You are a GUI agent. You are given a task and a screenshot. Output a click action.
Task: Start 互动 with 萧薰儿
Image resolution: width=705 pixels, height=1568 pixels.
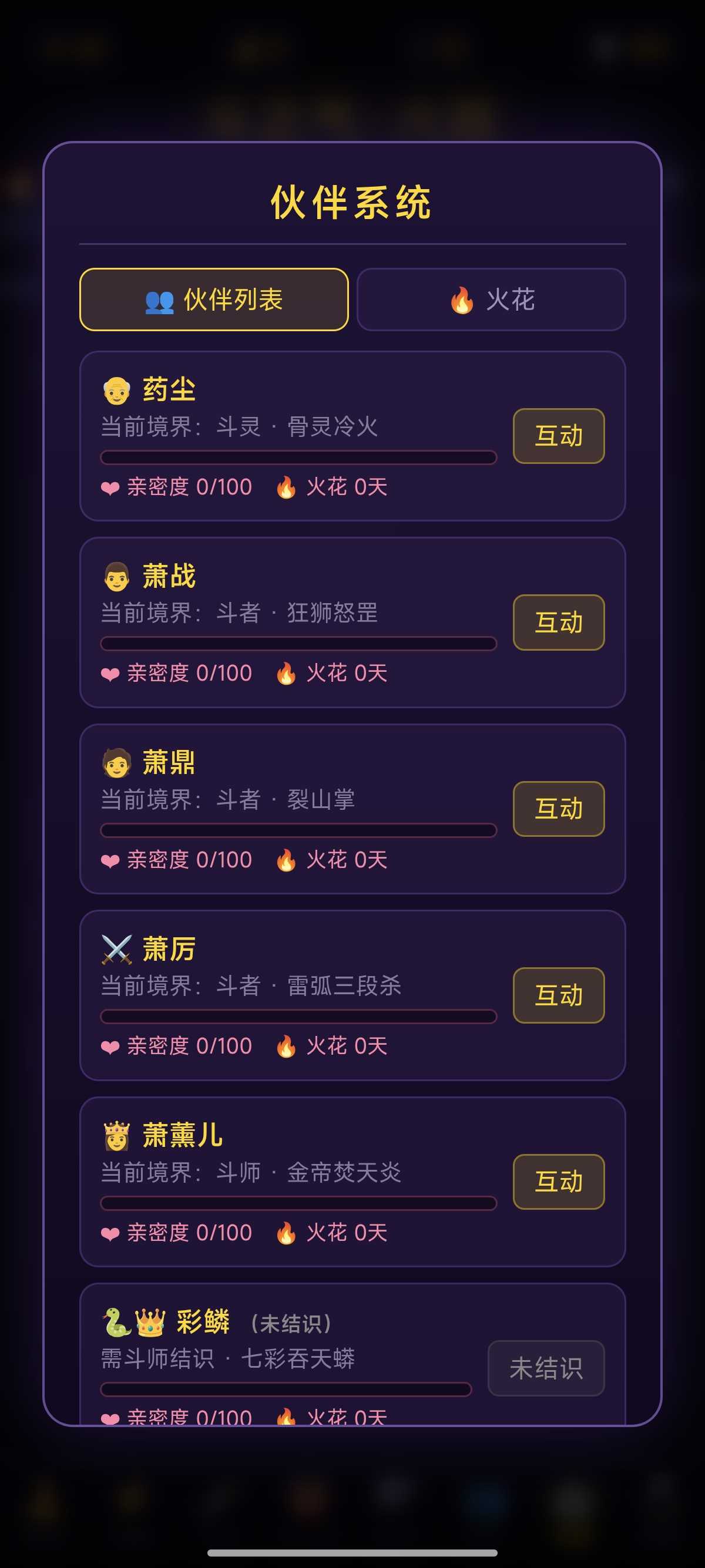point(558,1182)
